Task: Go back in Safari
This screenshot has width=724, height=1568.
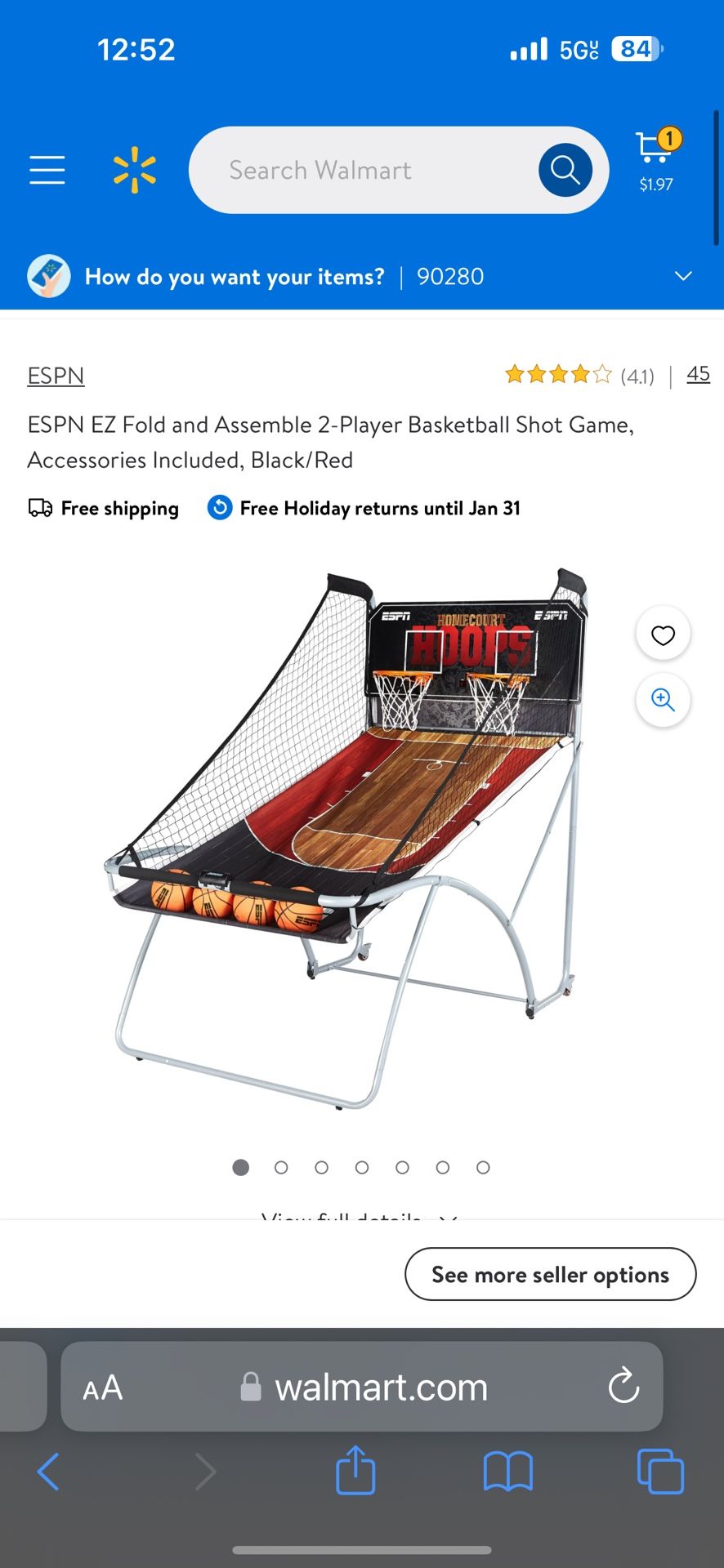Action: tap(48, 1472)
